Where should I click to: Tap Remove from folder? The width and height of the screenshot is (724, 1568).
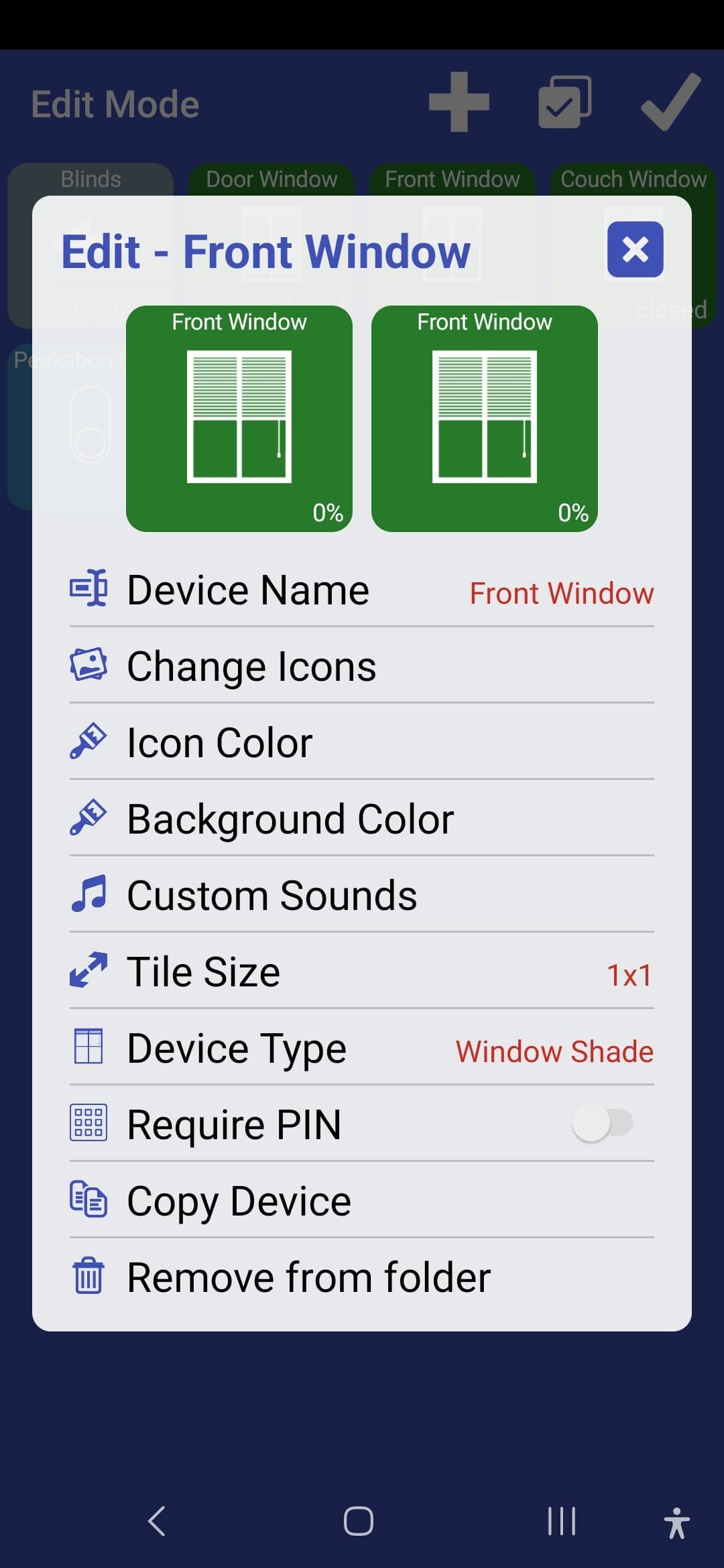click(361, 1277)
